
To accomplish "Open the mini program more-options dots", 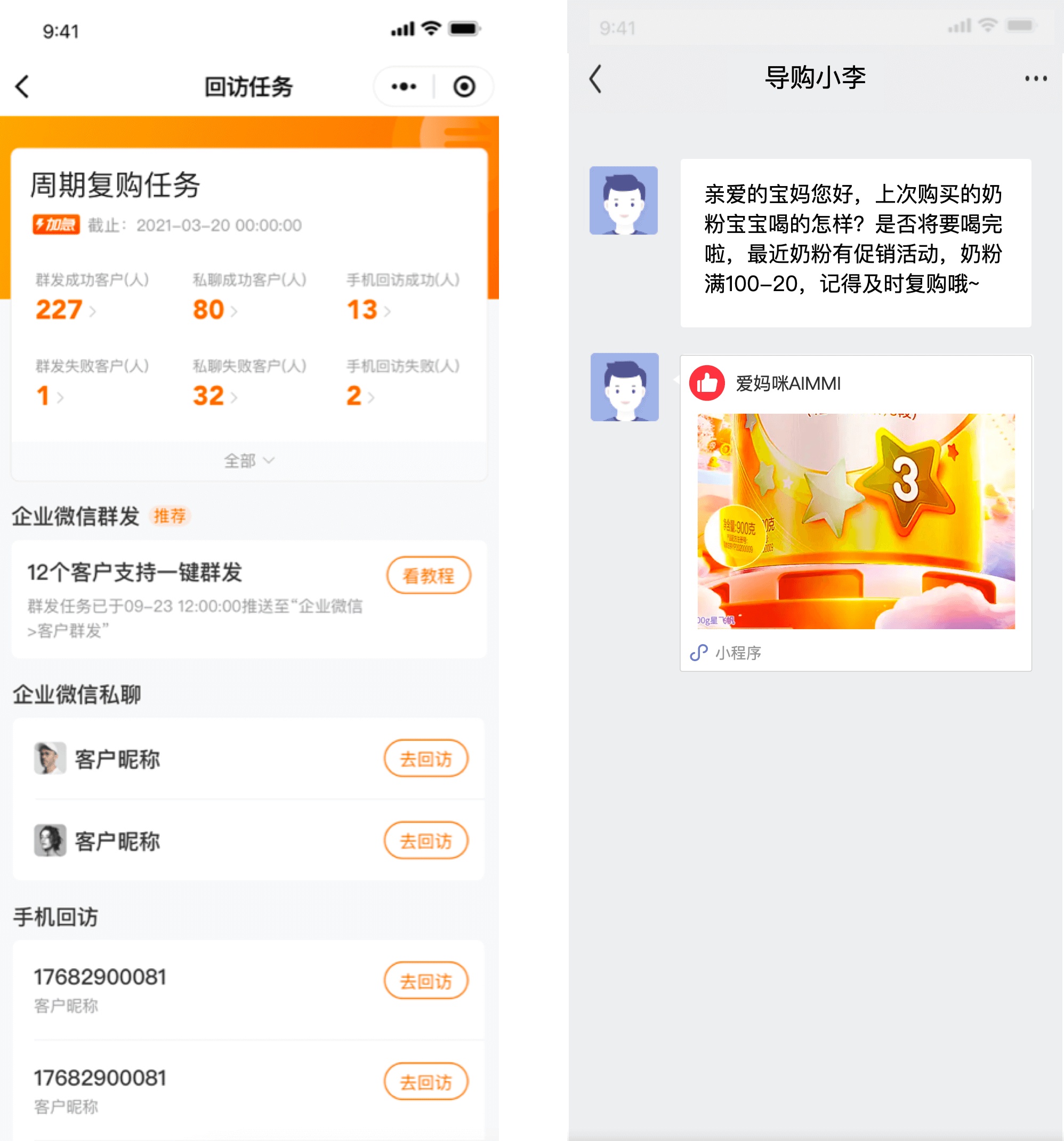I will (x=404, y=87).
